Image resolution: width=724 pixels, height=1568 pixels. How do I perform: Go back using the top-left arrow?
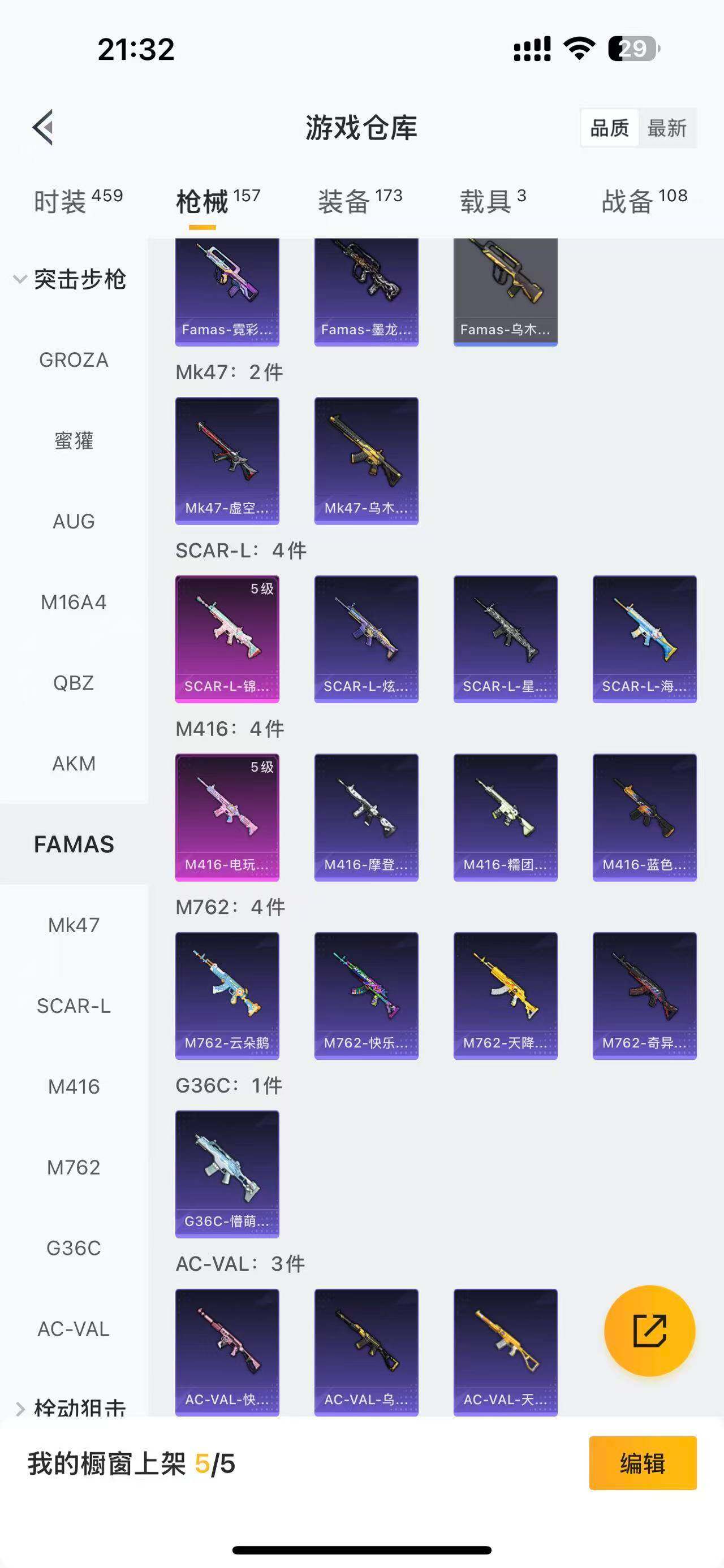click(x=43, y=128)
